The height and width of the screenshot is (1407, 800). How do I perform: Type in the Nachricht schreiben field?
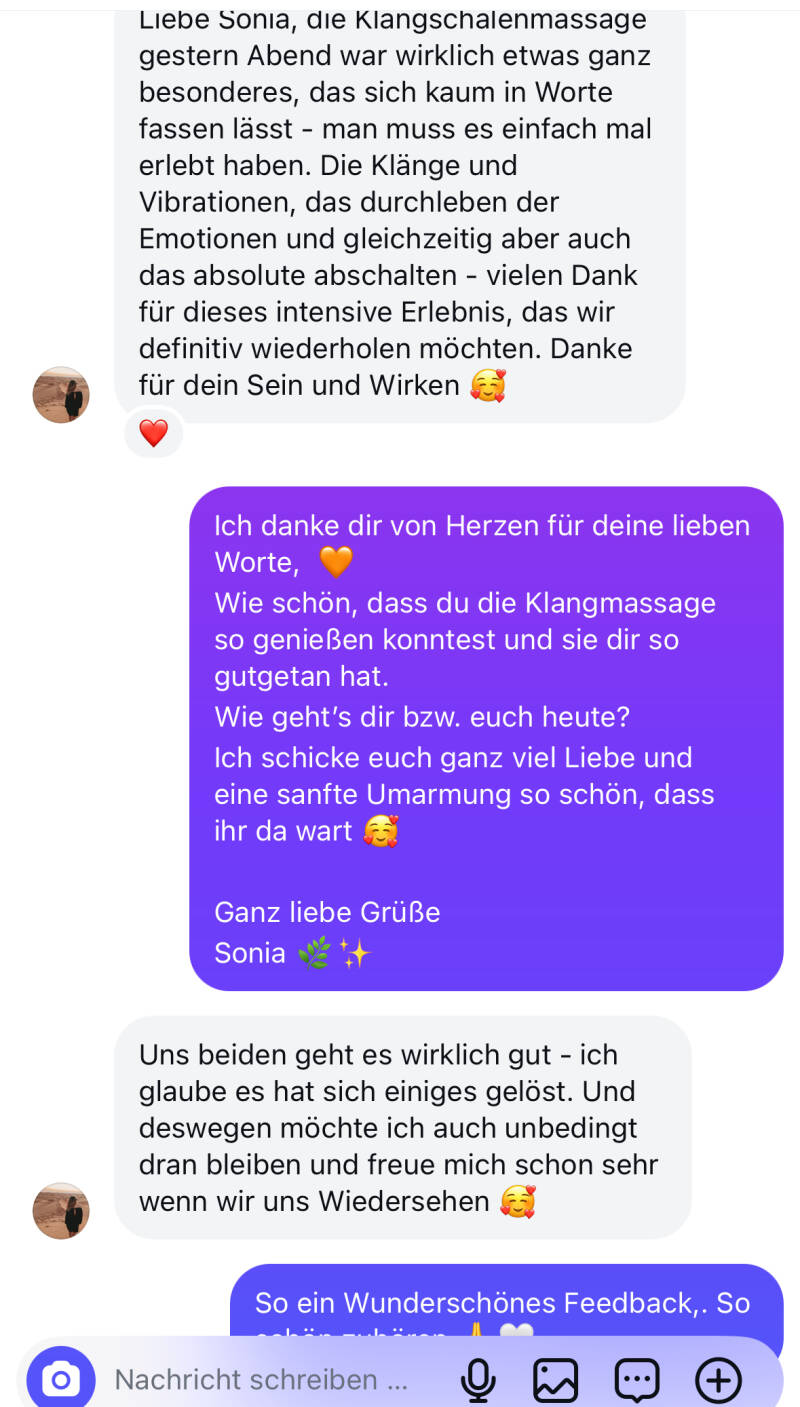point(262,1380)
